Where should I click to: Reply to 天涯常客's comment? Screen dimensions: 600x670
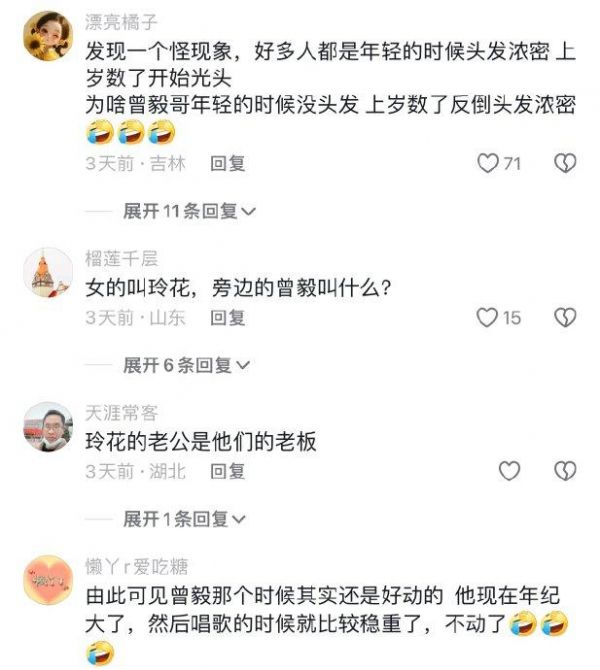point(227,471)
